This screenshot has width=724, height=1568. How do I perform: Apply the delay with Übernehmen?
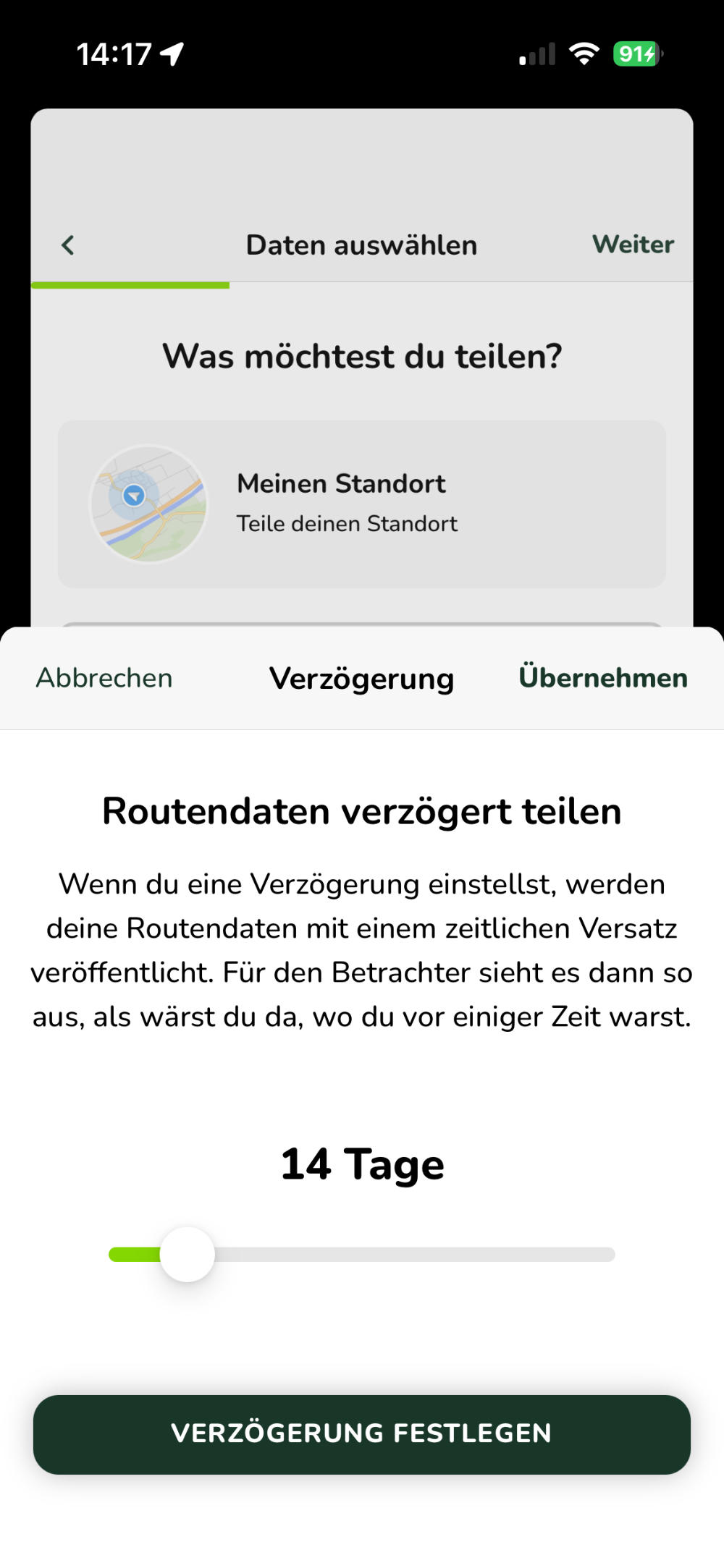[602, 678]
